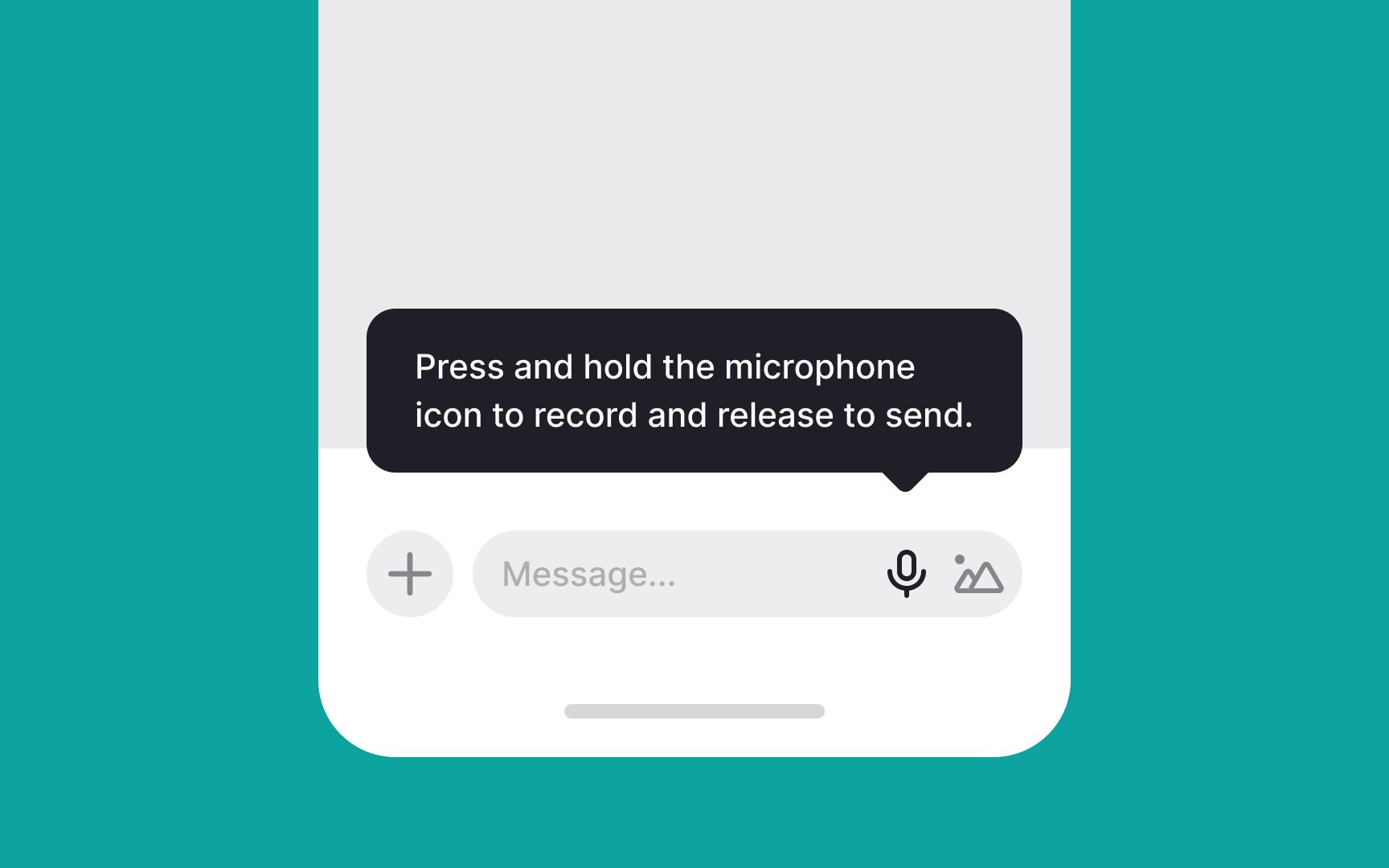Tap the microphone icon
The height and width of the screenshot is (868, 1389).
pyautogui.click(x=906, y=574)
